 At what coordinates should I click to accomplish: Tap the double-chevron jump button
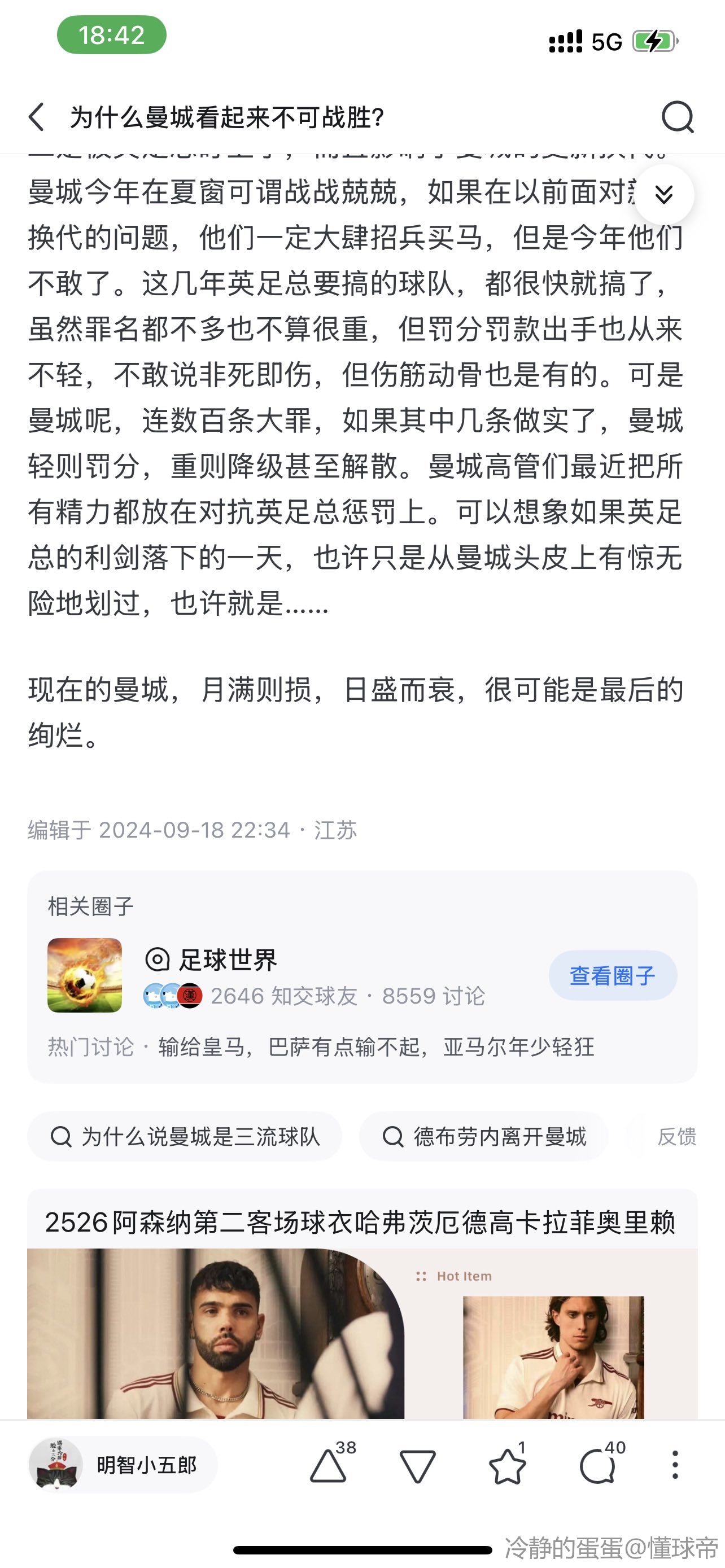point(663,194)
